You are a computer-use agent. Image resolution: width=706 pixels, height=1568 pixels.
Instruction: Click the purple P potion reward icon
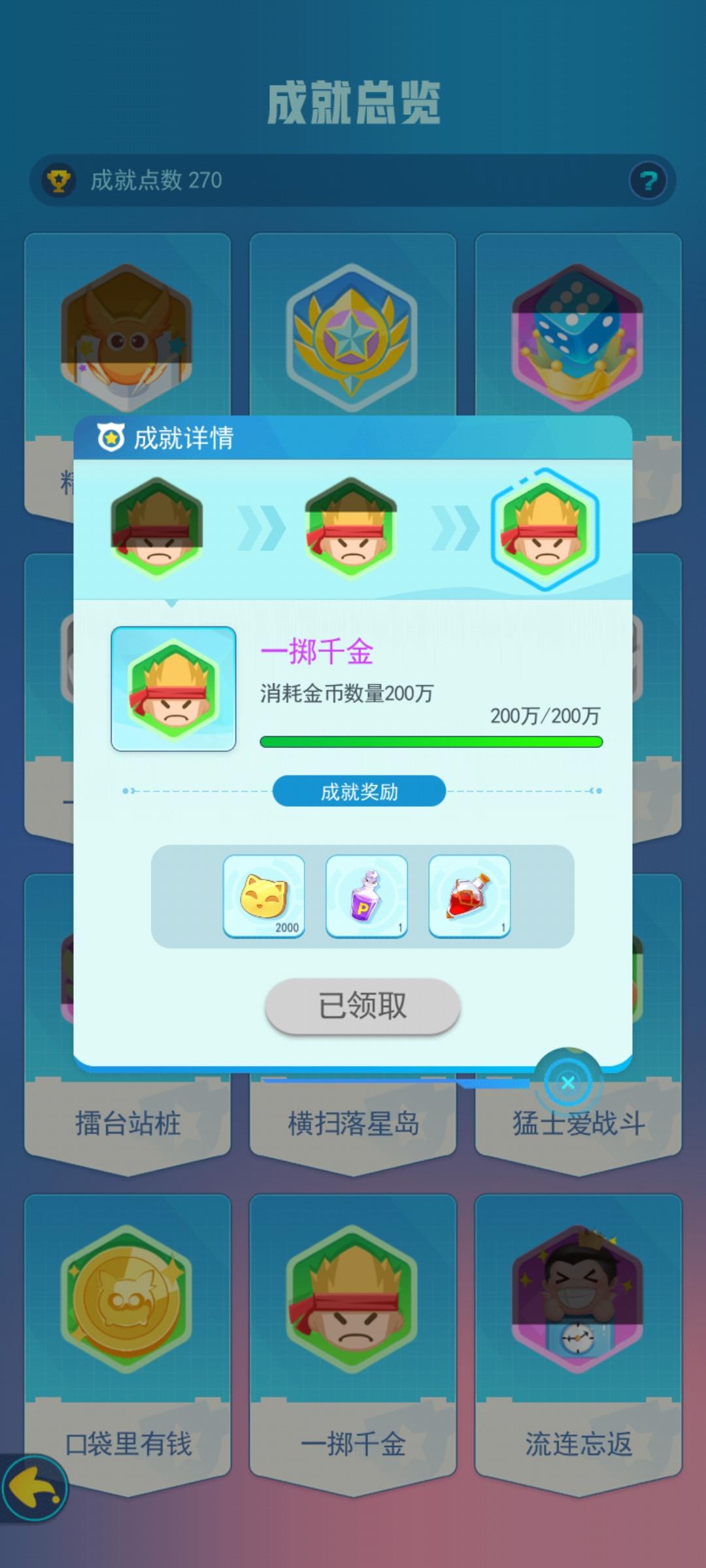click(367, 896)
